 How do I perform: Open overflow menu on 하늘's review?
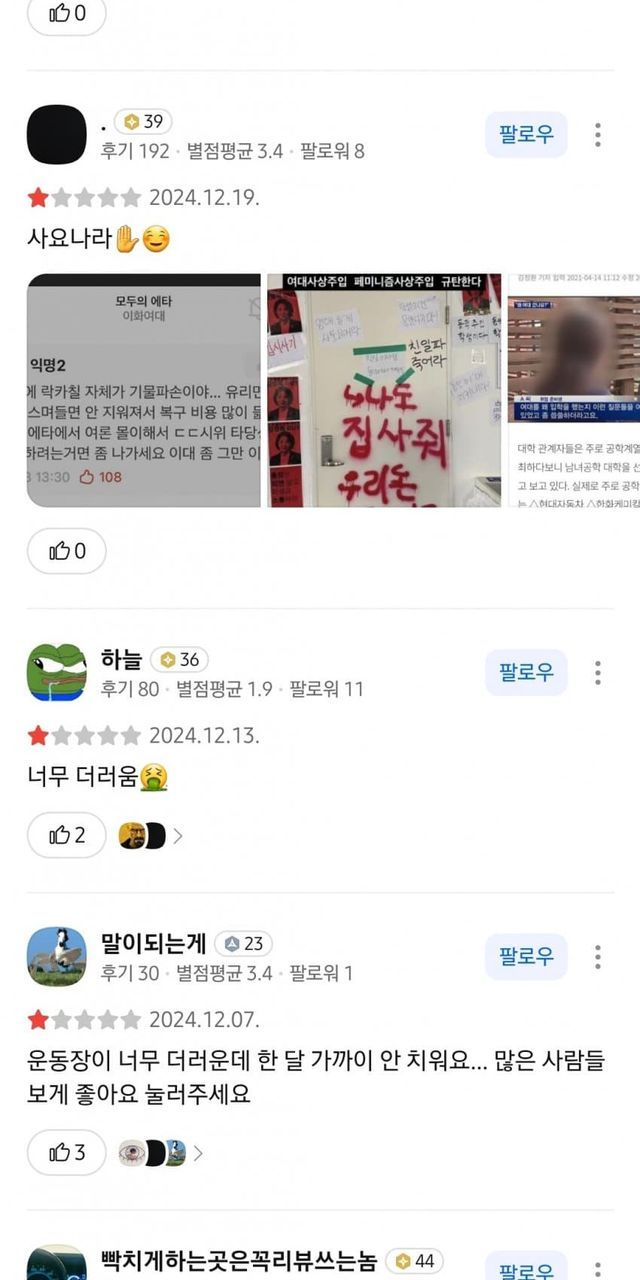click(597, 672)
